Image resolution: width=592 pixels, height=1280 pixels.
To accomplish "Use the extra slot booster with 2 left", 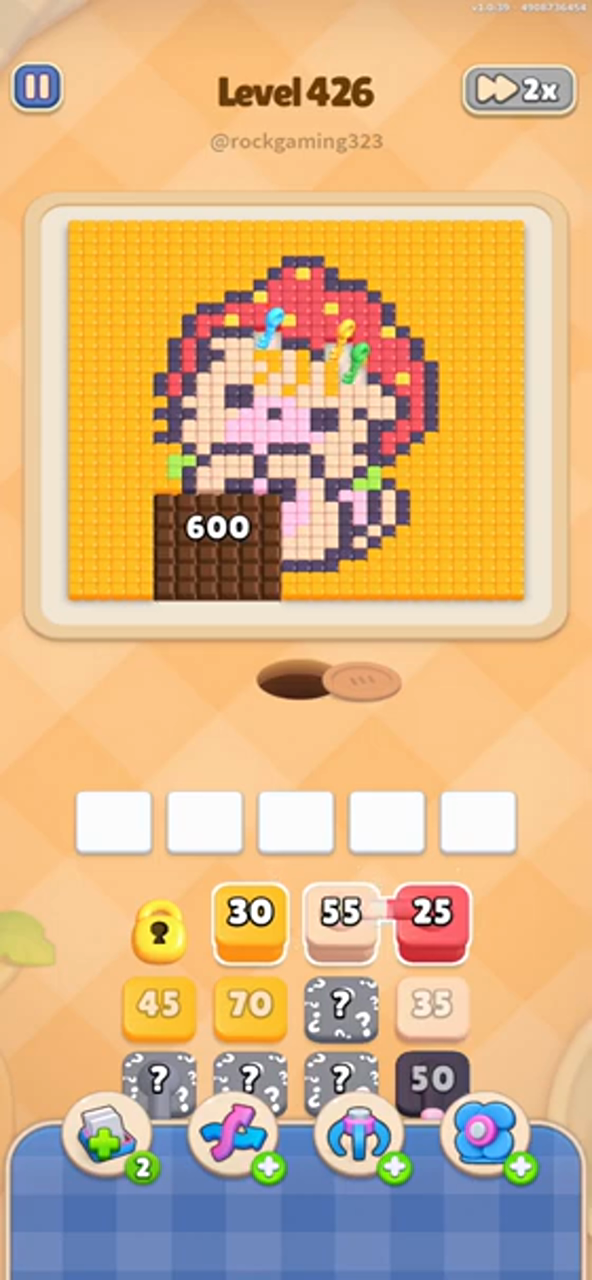I will 107,1138.
